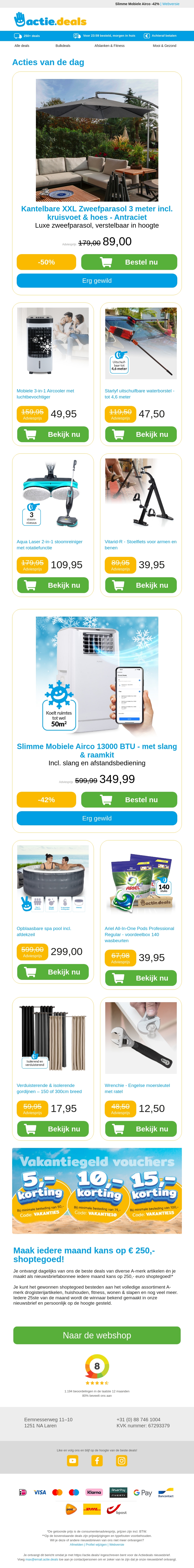The width and height of the screenshot is (194, 1568).
Task: Open the Instagram social icon
Action: click(122, 1461)
